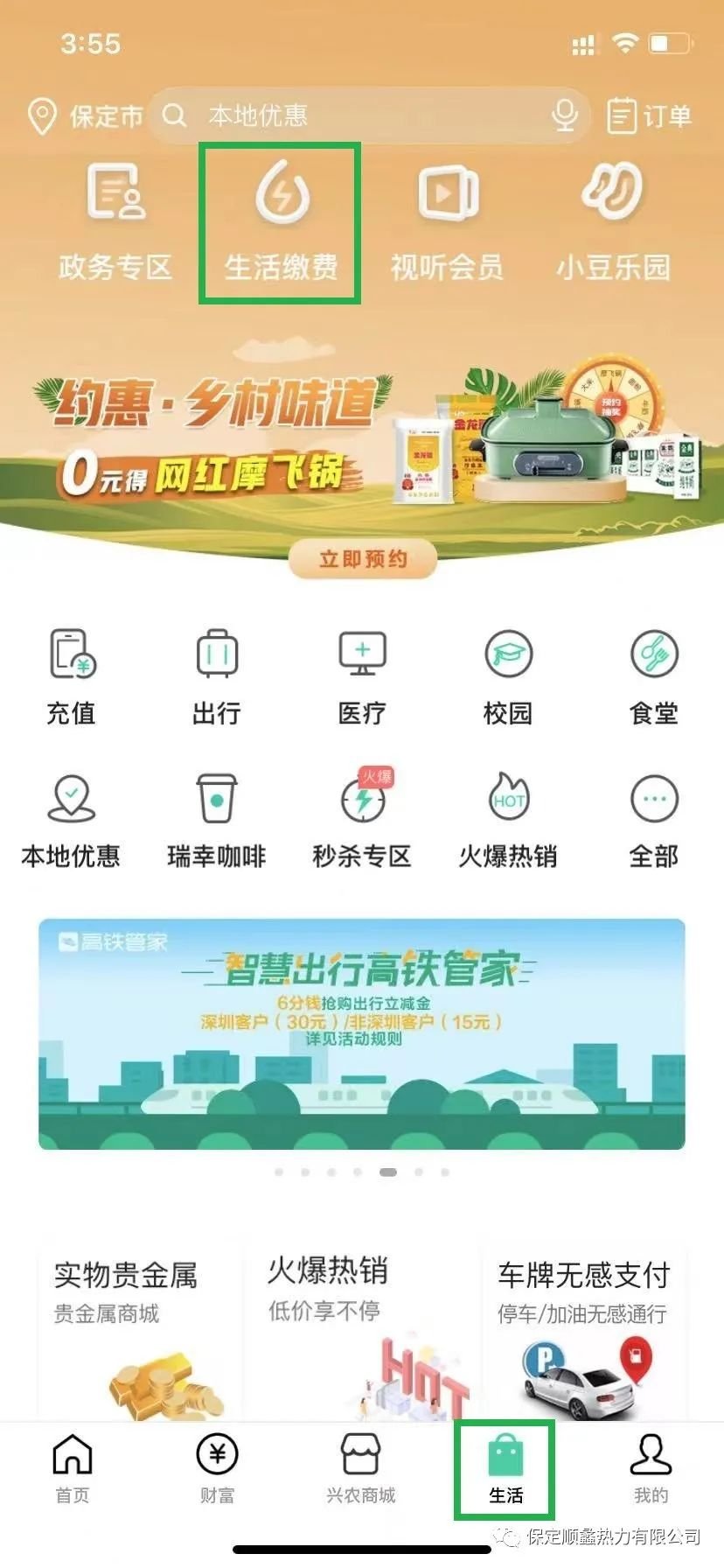
Task: Open the 订单 orders page
Action: click(x=650, y=115)
